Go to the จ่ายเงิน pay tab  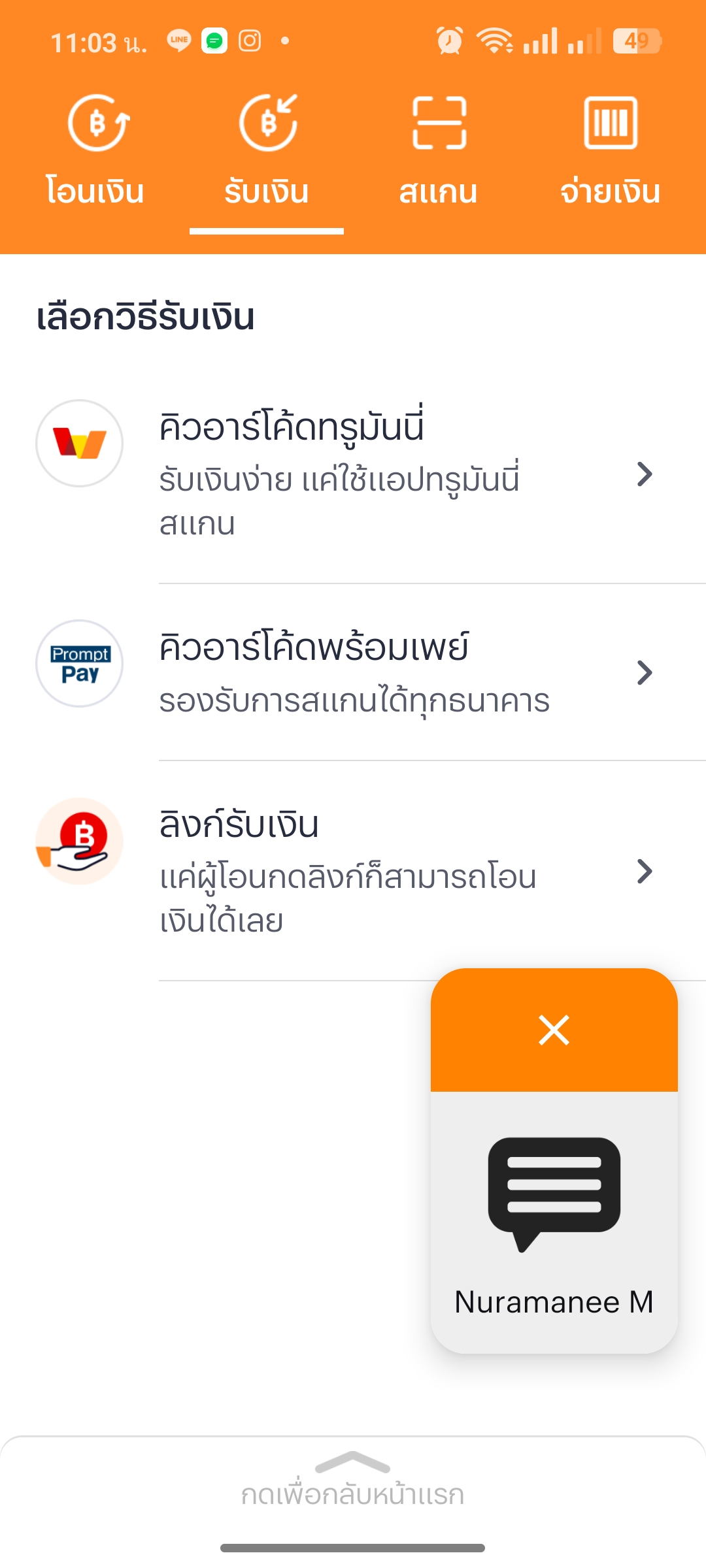click(x=610, y=152)
